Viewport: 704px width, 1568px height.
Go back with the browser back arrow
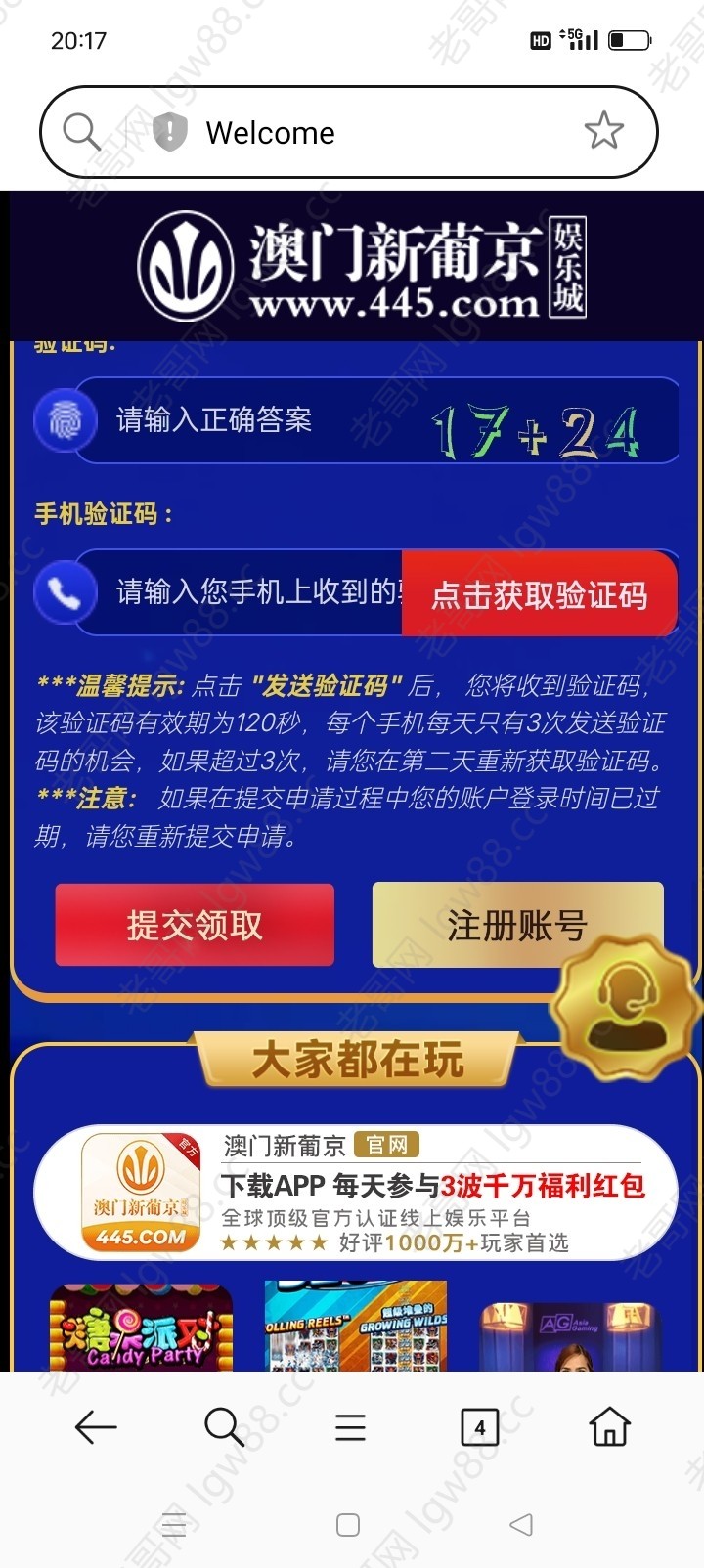96,1428
